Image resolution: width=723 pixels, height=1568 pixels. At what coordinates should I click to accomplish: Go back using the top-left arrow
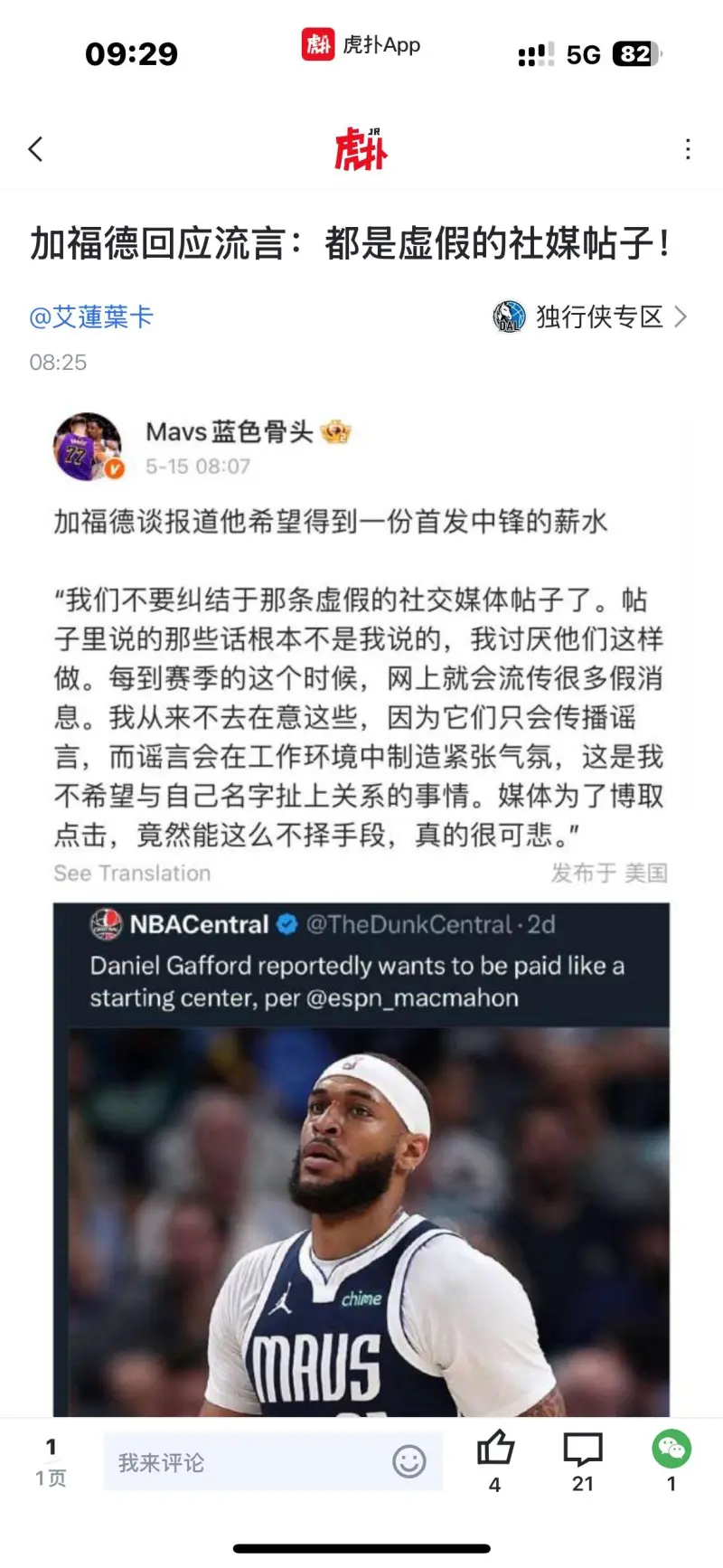(x=36, y=149)
